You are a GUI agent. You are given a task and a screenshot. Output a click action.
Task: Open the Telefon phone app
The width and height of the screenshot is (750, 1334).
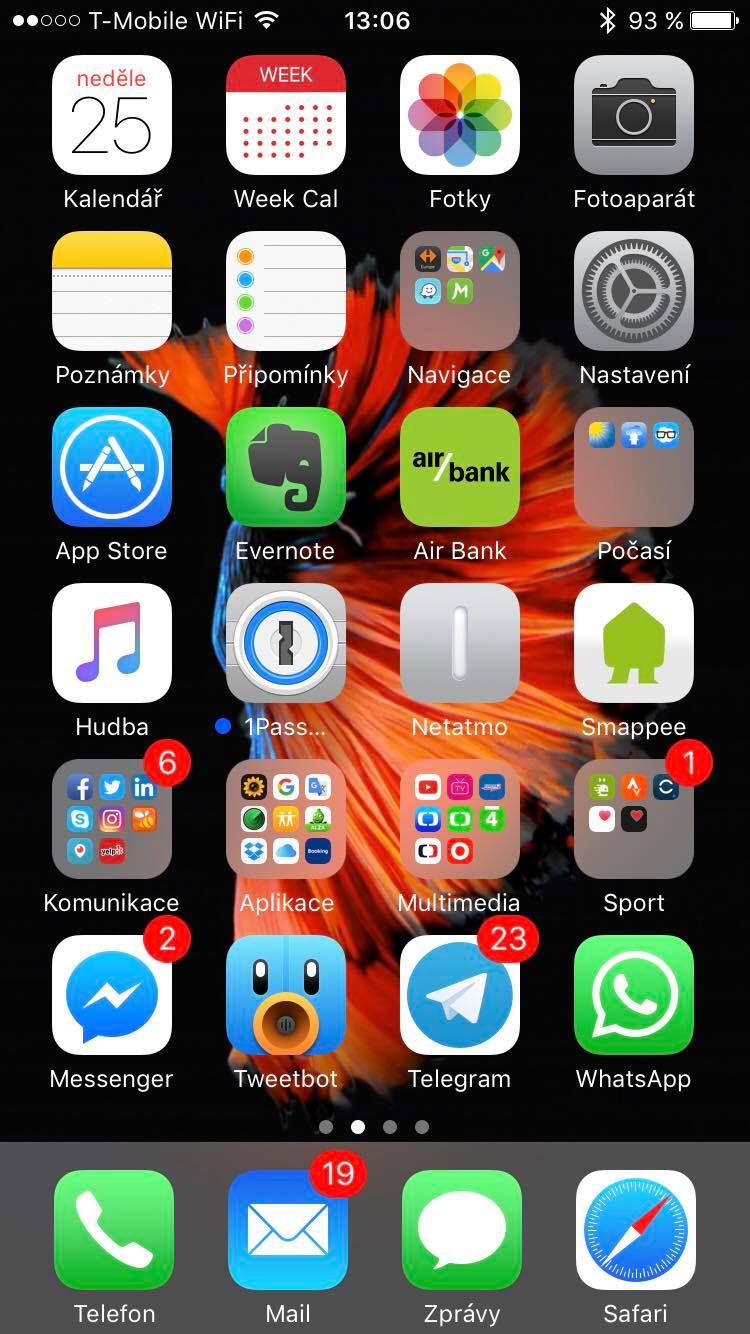click(114, 1230)
